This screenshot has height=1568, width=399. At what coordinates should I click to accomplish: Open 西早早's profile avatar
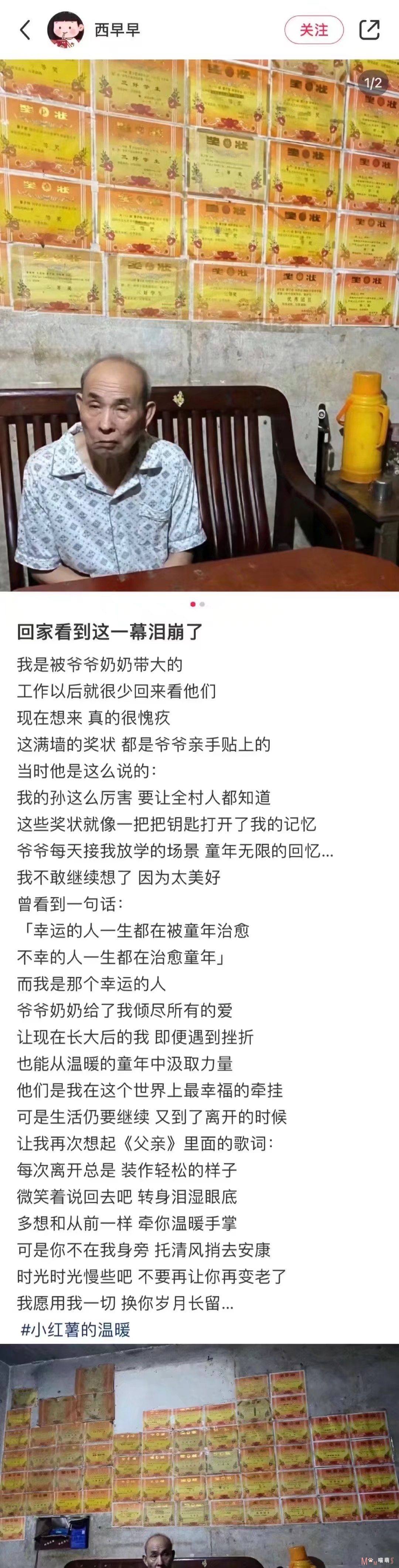(66, 29)
